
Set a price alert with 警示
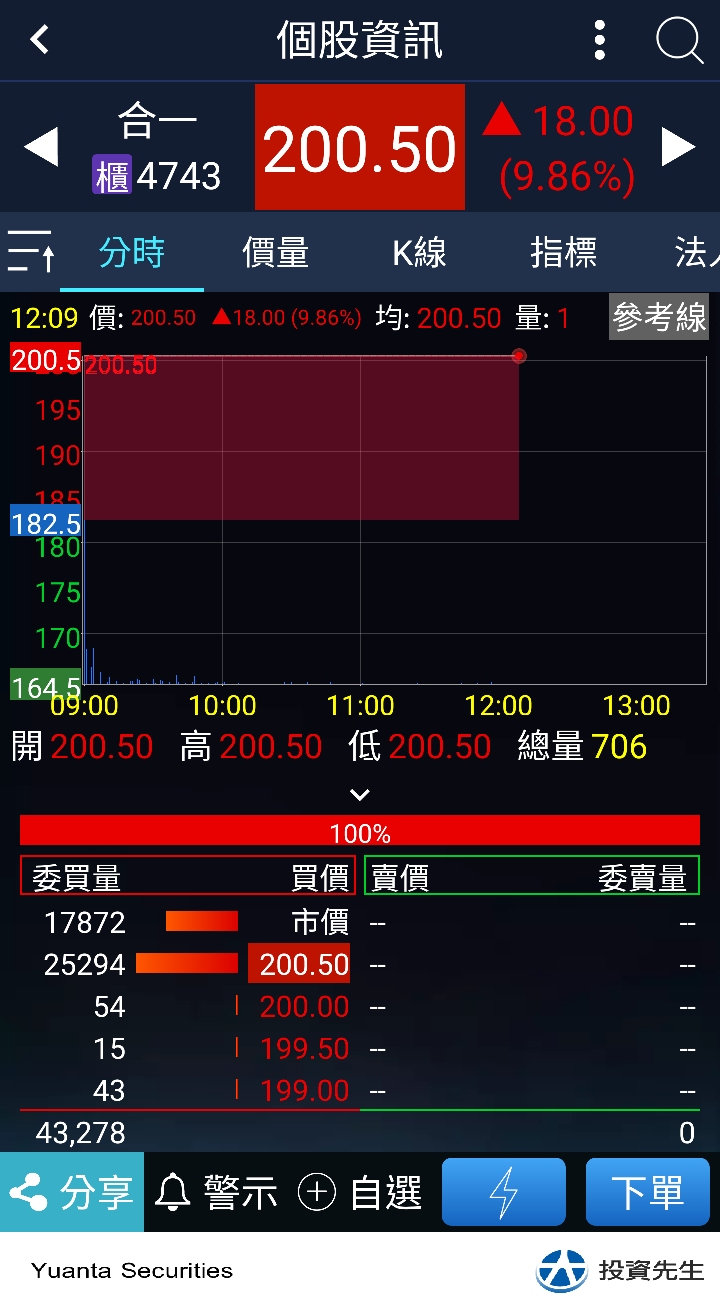[216, 1192]
